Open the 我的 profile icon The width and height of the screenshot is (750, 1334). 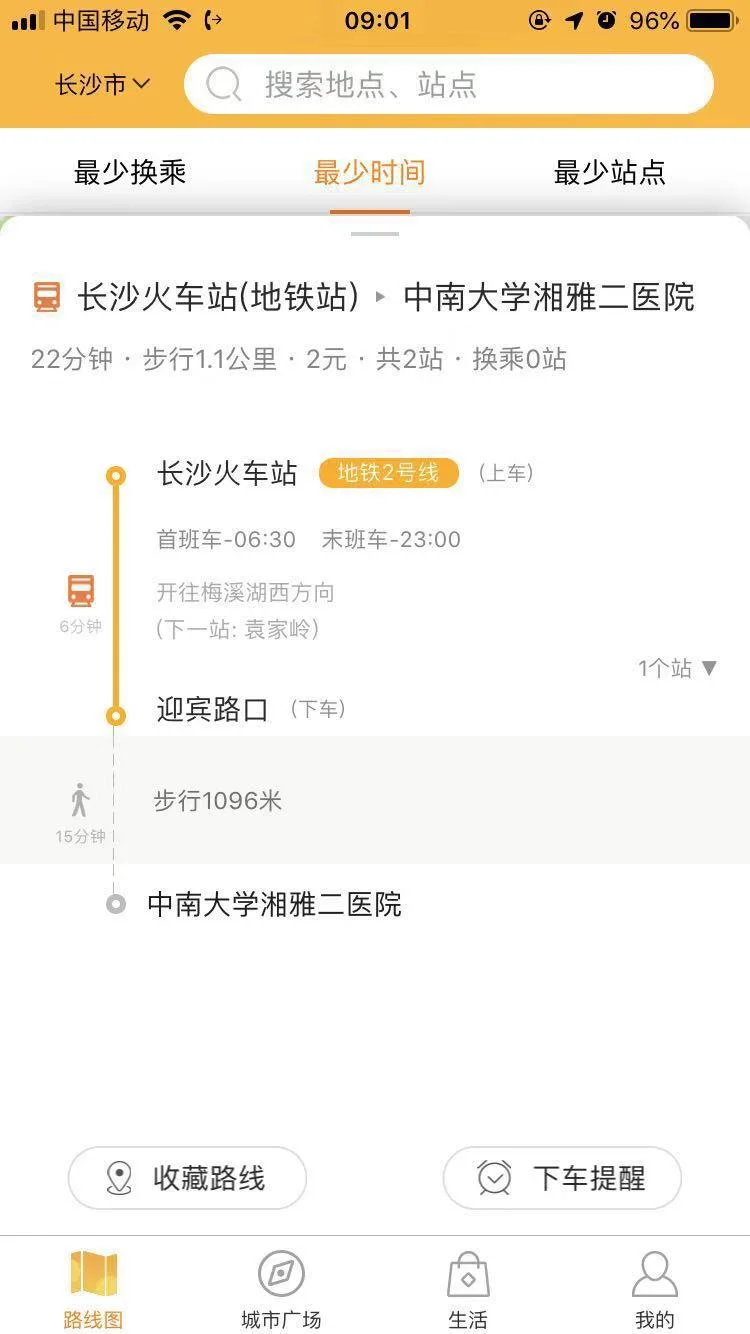click(x=655, y=1271)
